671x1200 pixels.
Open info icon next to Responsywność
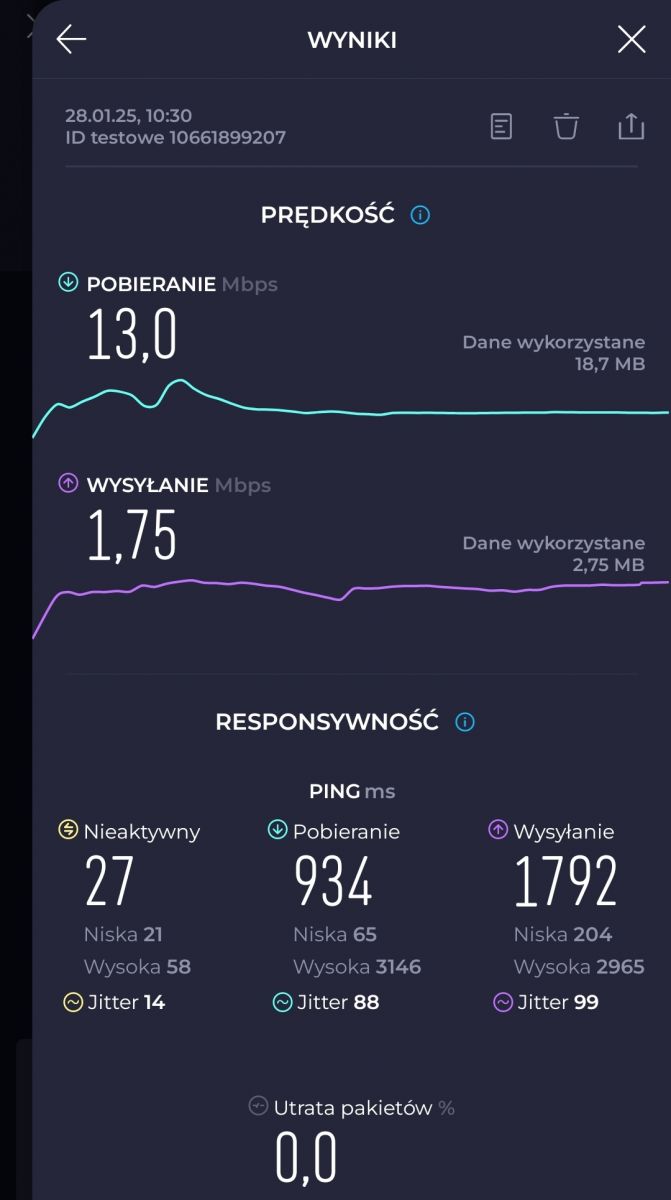point(465,722)
